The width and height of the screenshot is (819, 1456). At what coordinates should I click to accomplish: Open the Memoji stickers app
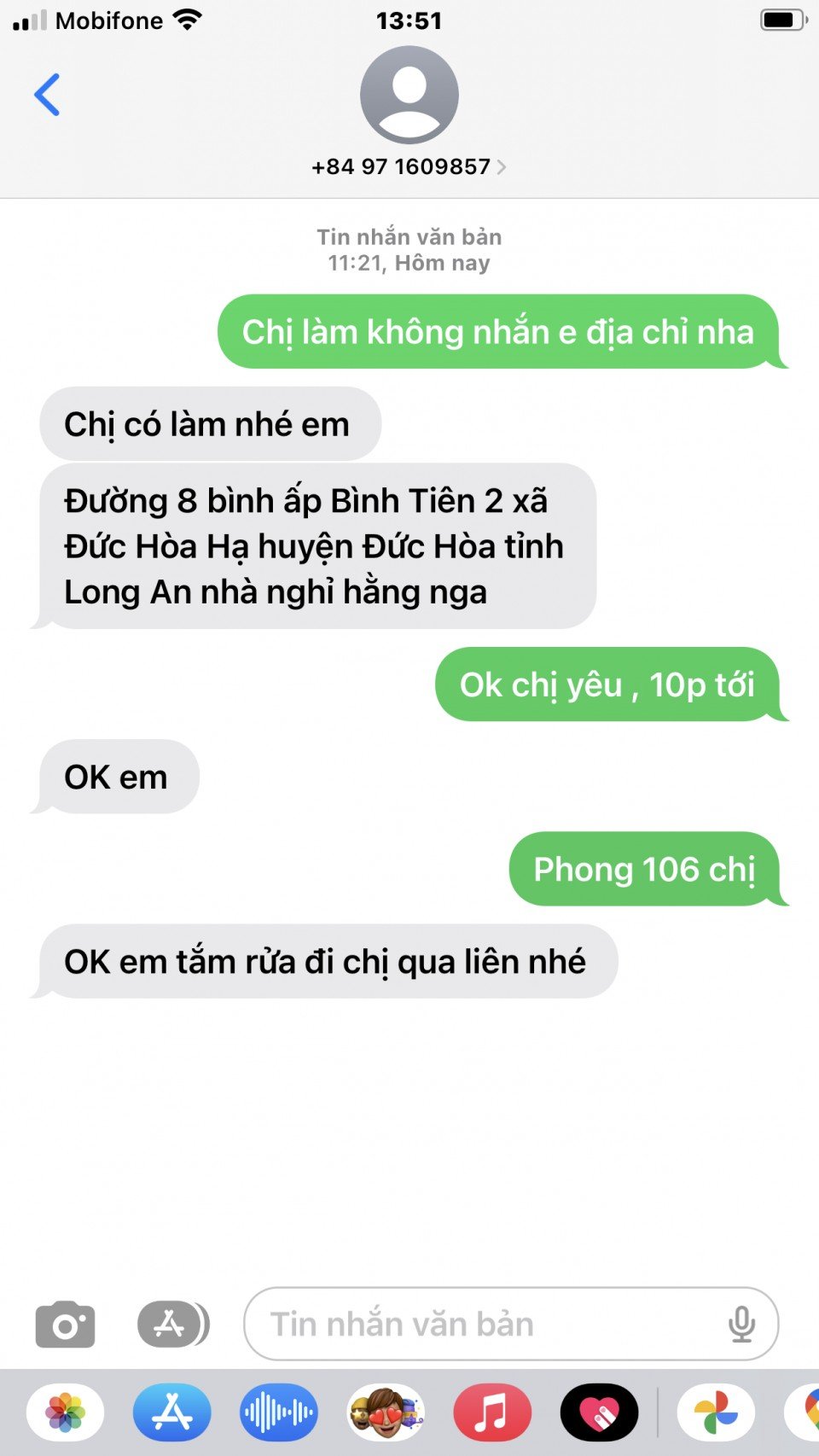386,1412
